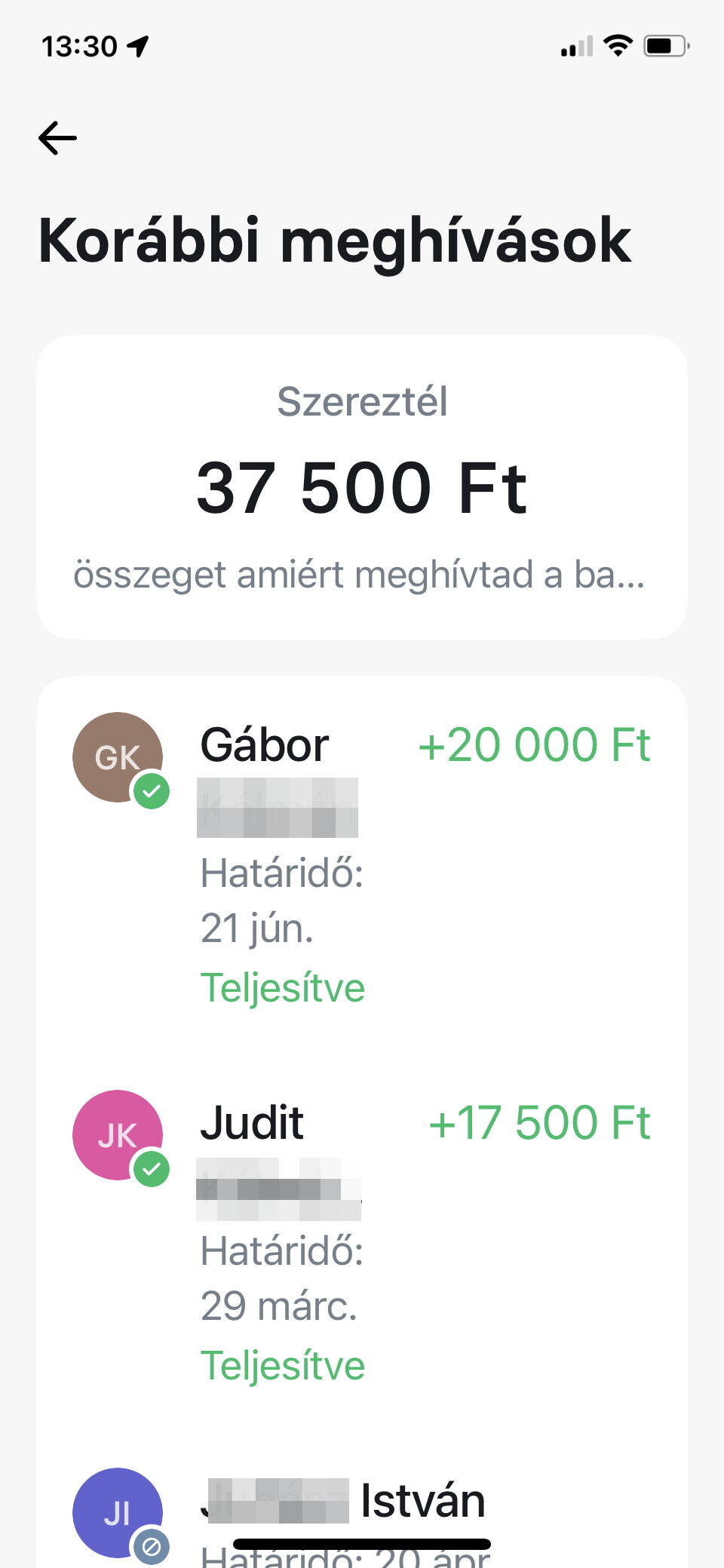Open Gábor's completed invitation row
The height and width of the screenshot is (1568, 724).
point(362,860)
